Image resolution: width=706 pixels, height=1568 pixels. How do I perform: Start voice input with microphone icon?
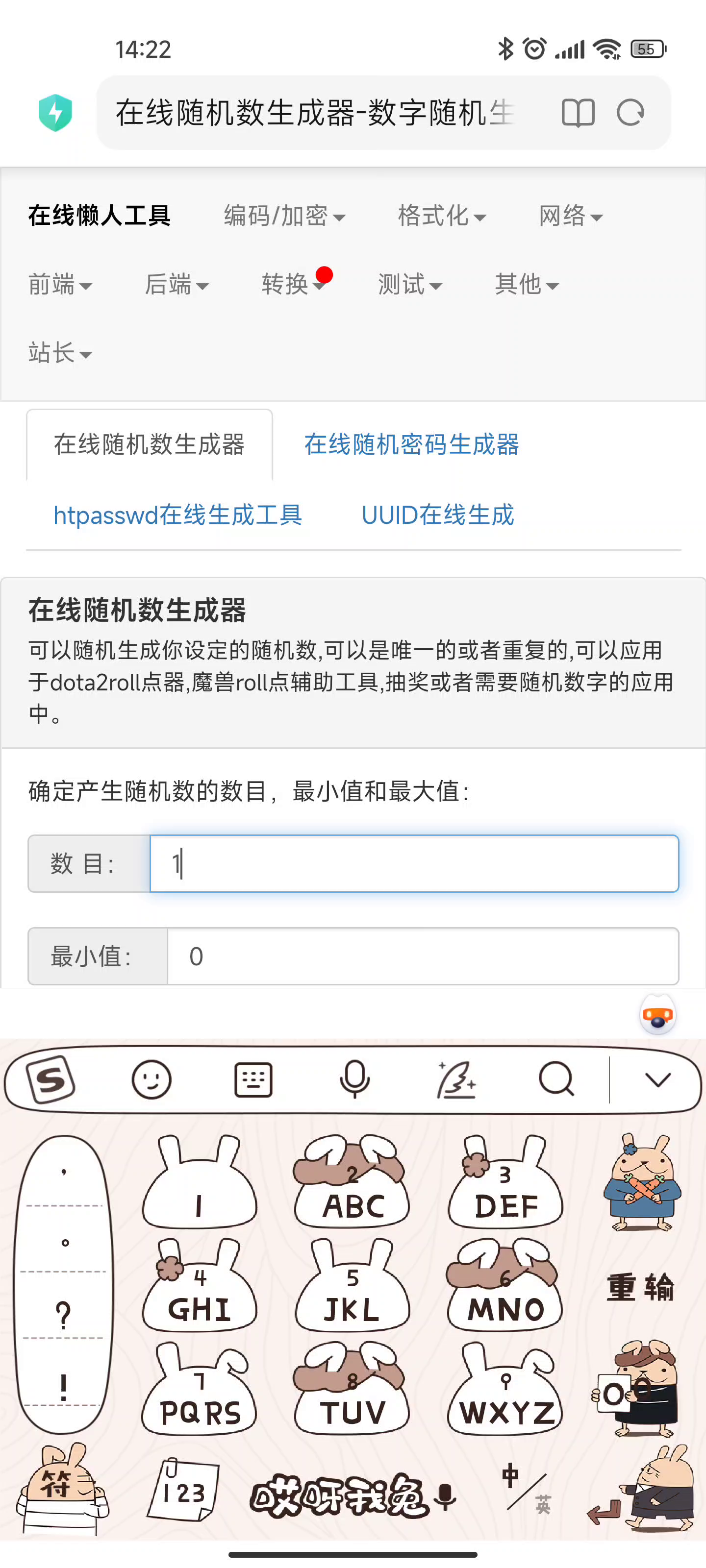coord(354,1080)
